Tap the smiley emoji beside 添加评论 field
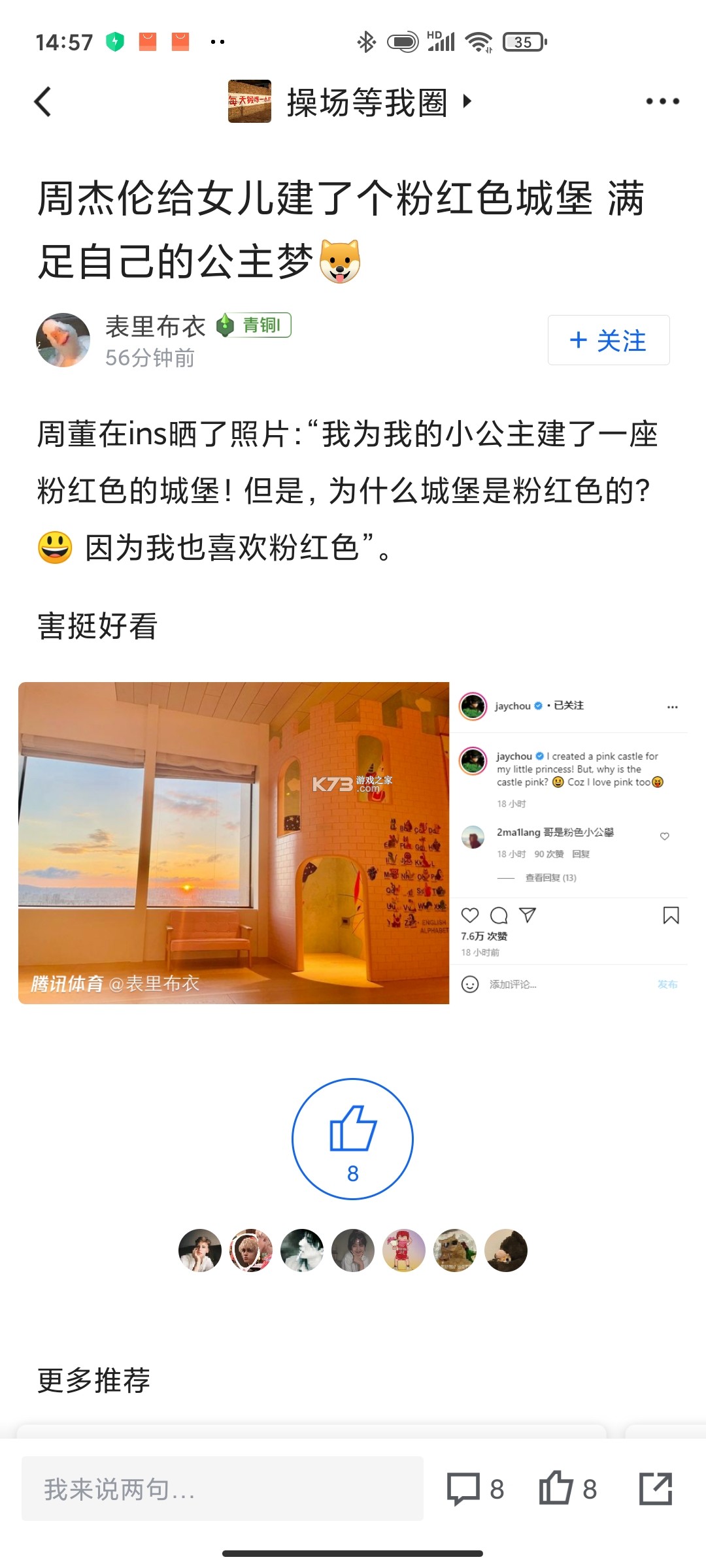 click(x=469, y=985)
